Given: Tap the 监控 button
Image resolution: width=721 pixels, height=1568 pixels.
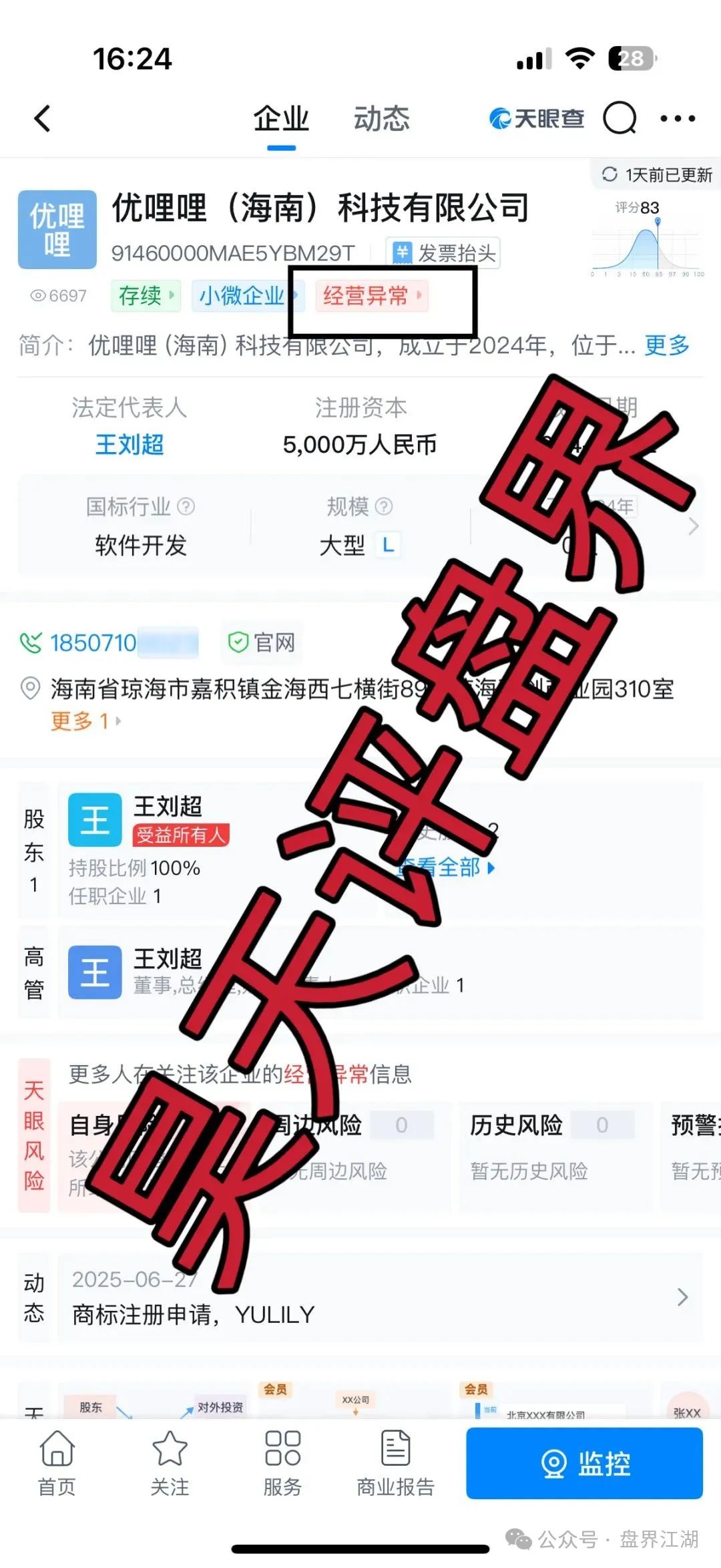Looking at the screenshot, I should pos(584,1463).
